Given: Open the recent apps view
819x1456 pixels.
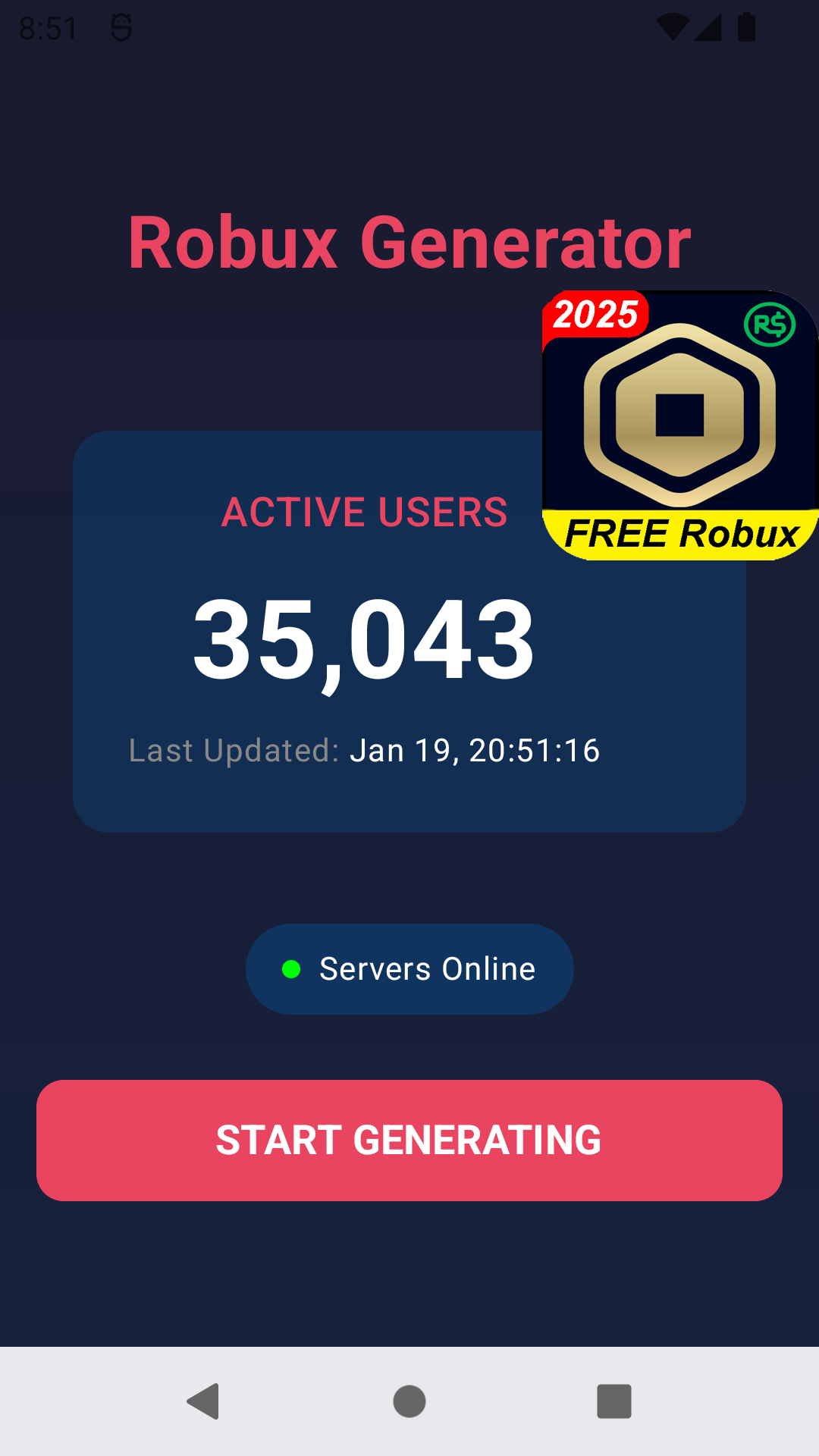Looking at the screenshot, I should point(614,1401).
